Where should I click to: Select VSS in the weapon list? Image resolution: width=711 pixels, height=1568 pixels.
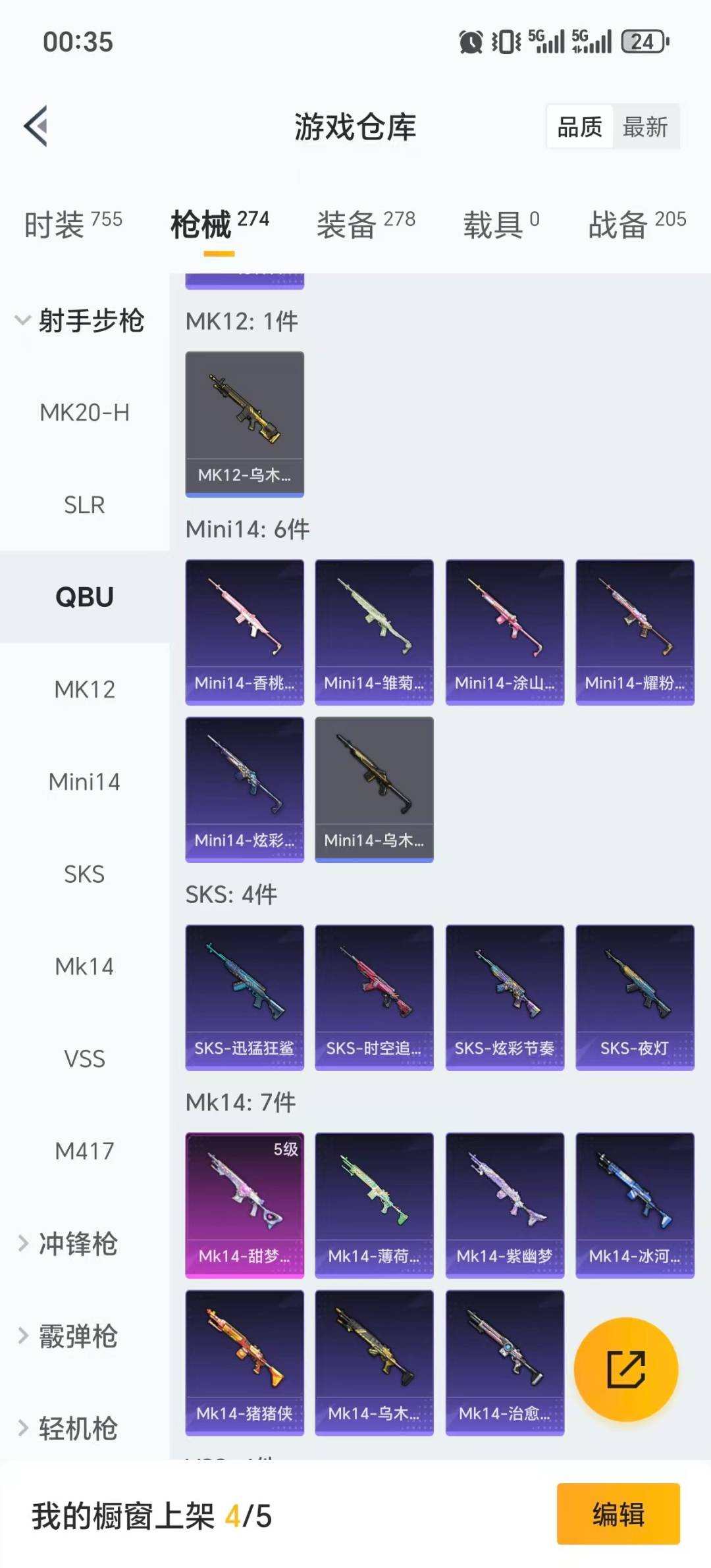84,1058
